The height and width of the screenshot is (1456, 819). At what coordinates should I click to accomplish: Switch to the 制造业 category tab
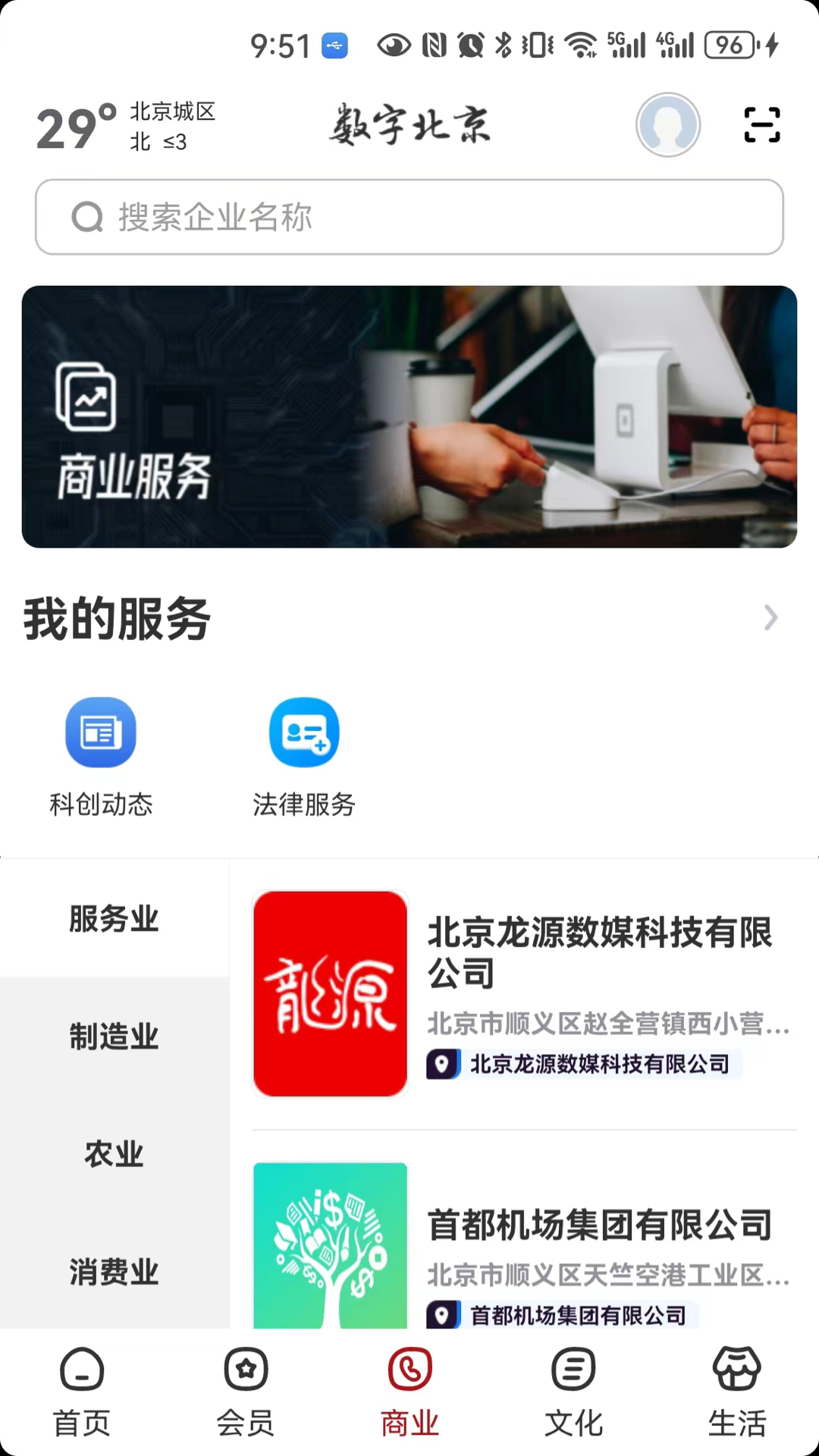(x=115, y=1037)
